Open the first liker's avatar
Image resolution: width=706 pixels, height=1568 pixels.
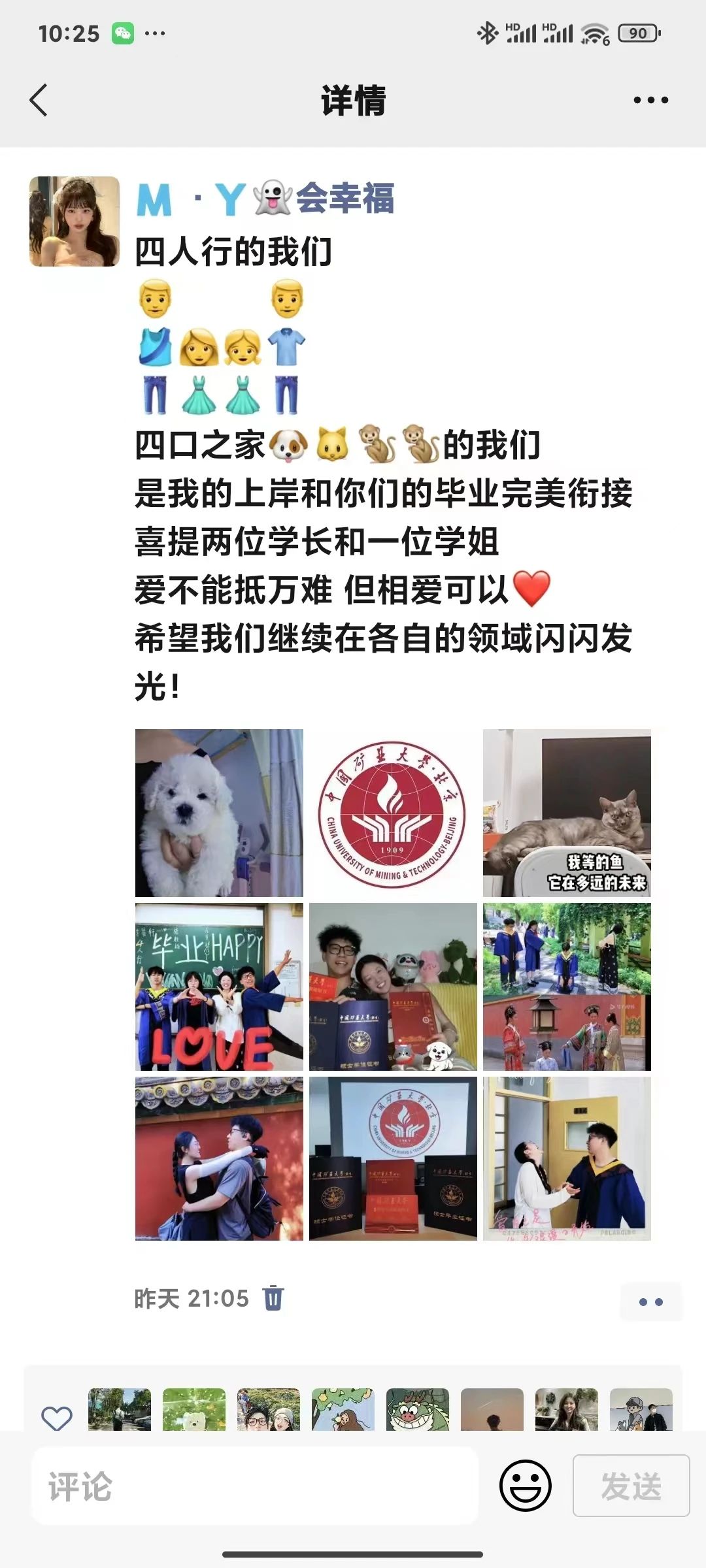[x=120, y=1410]
